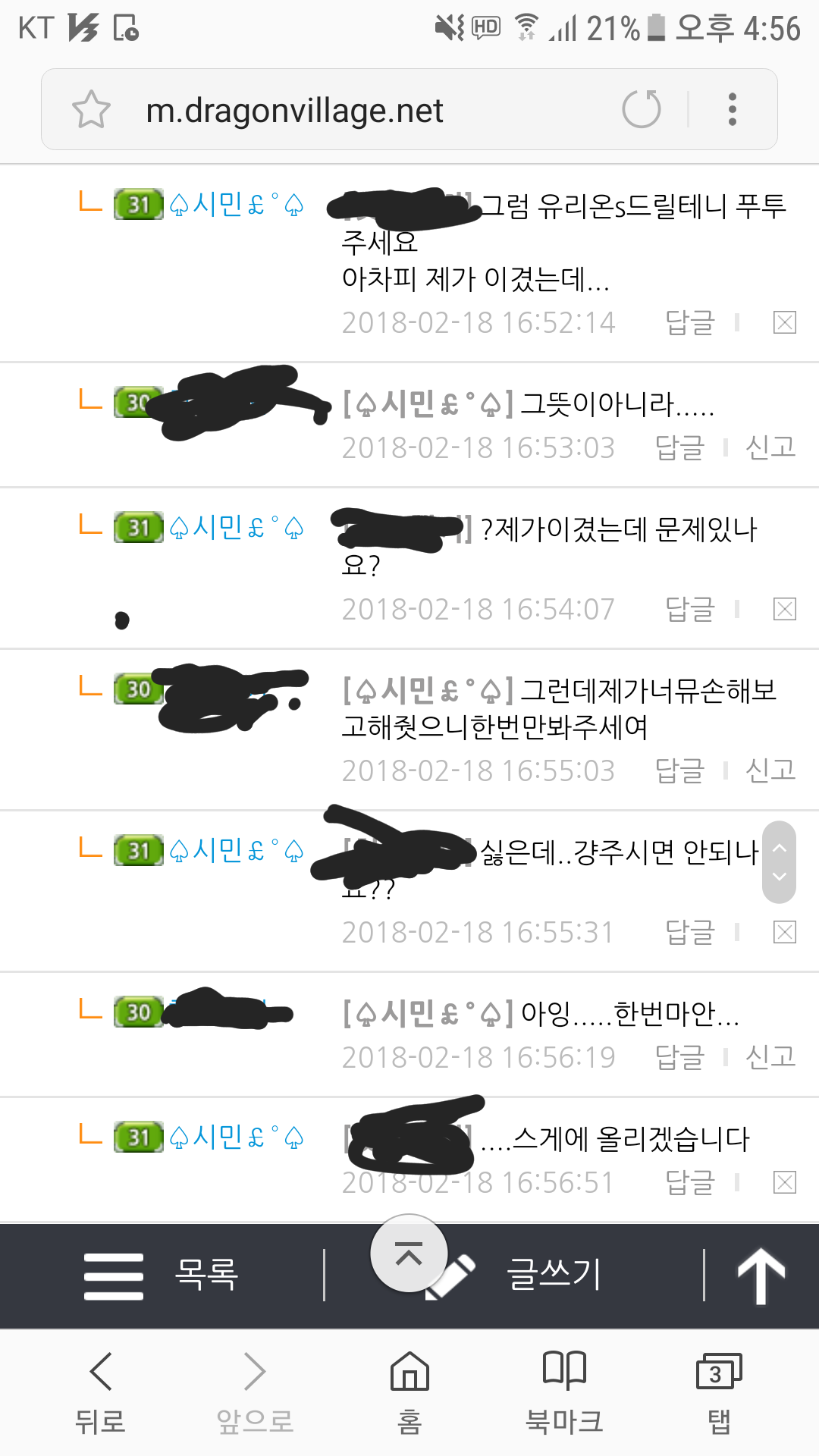Delete the comment posted at 16:52:14
Viewport: 819px width, 1456px height.
coord(784,323)
